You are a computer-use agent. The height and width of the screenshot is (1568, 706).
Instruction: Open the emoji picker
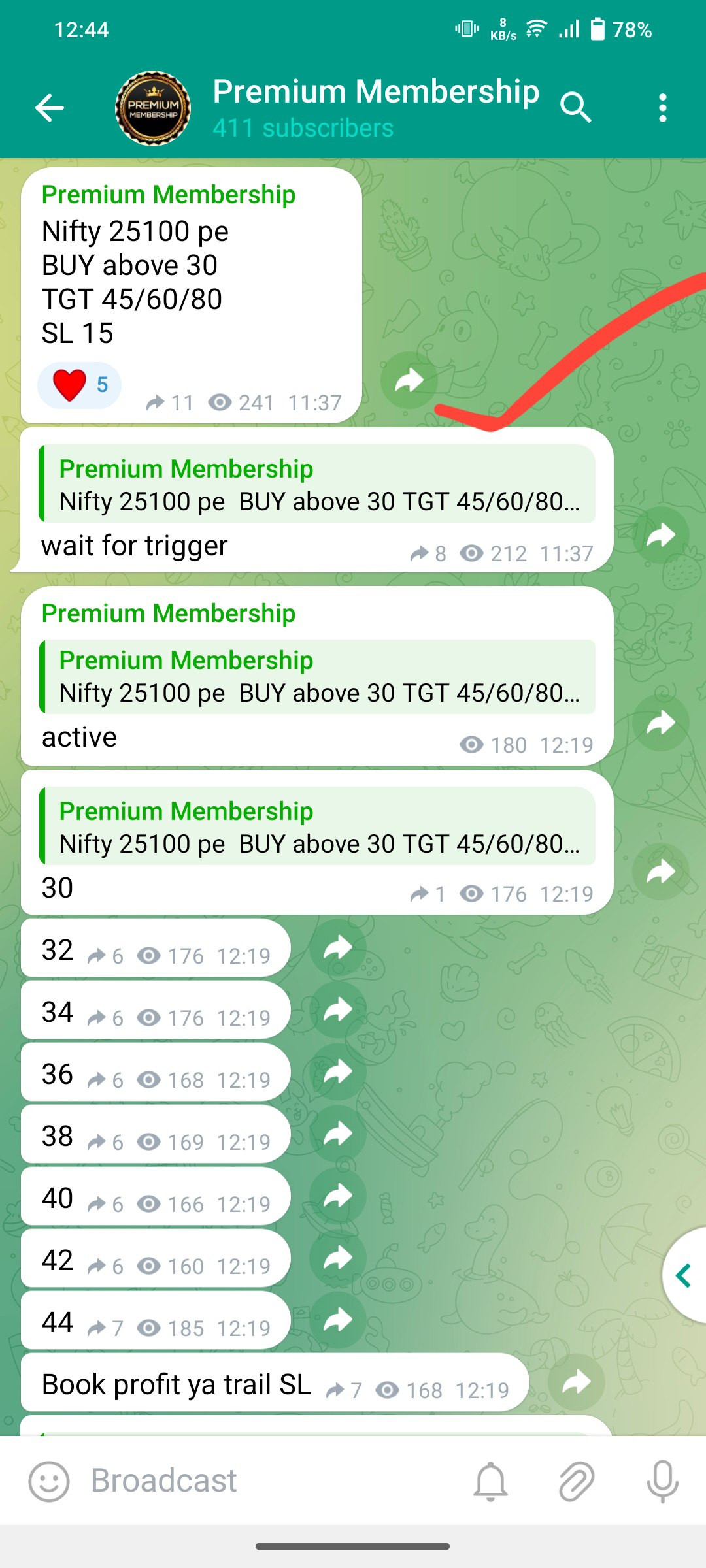click(49, 1481)
